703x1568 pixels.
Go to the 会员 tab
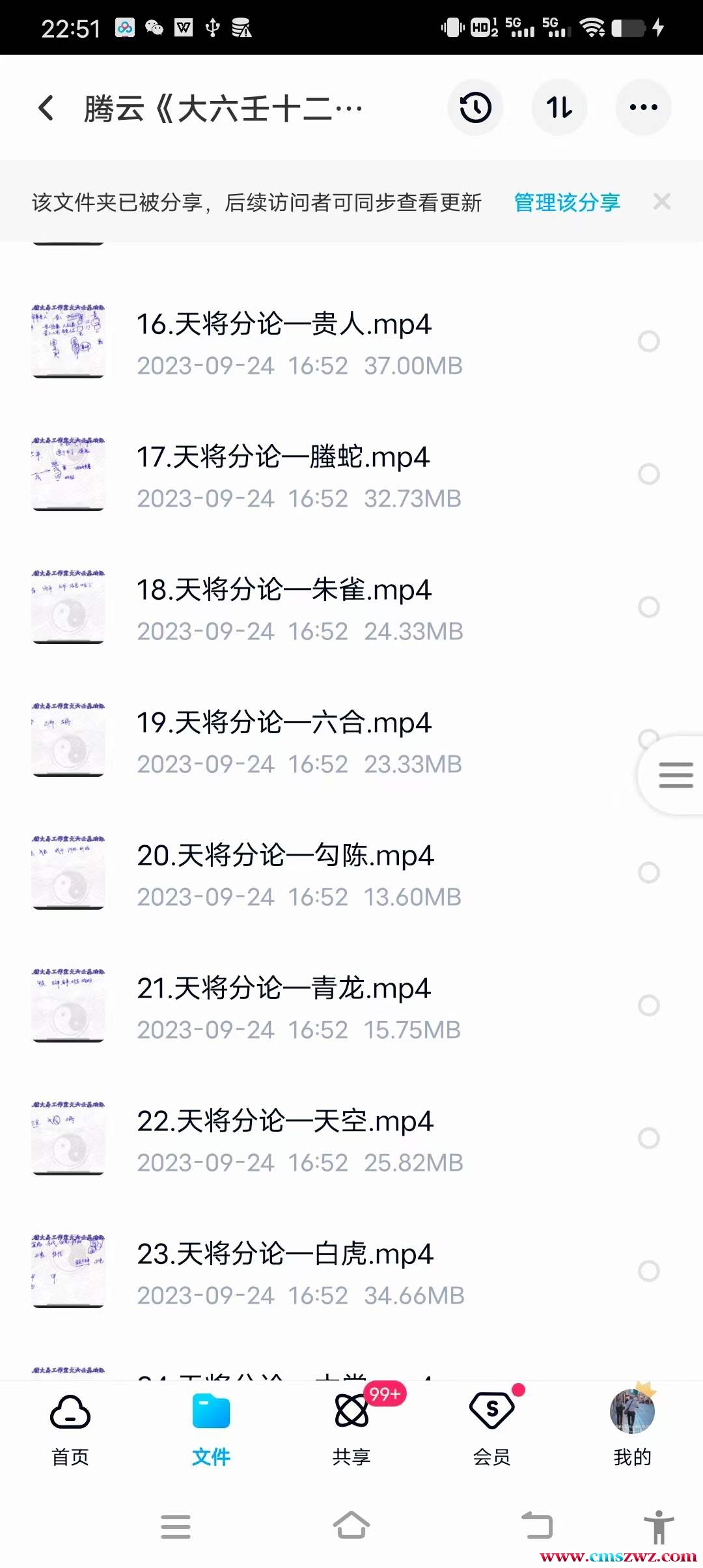point(491,1426)
